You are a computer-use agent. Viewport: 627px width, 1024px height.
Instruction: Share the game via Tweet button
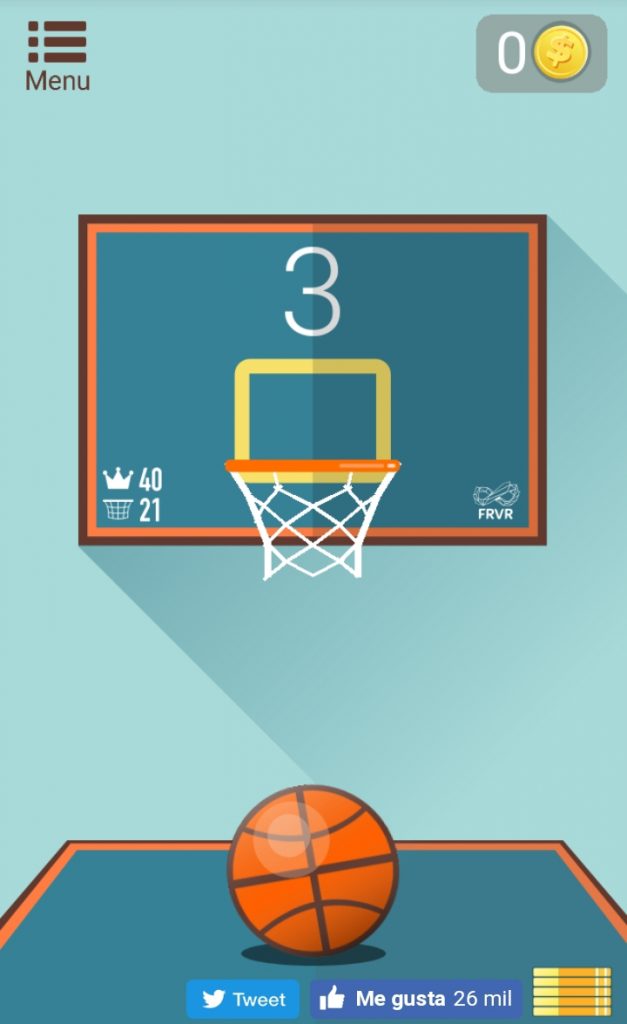click(243, 999)
